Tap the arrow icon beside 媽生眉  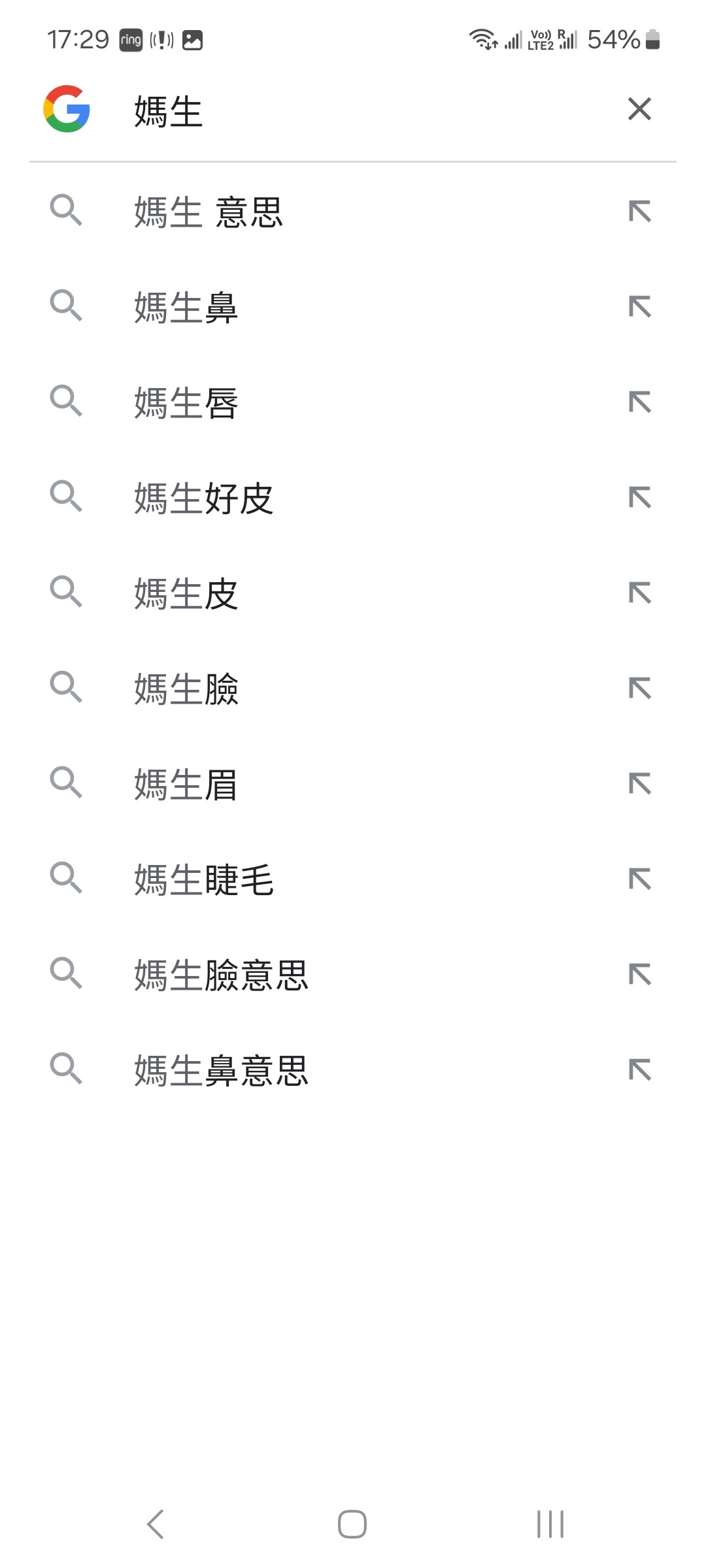[x=640, y=783]
